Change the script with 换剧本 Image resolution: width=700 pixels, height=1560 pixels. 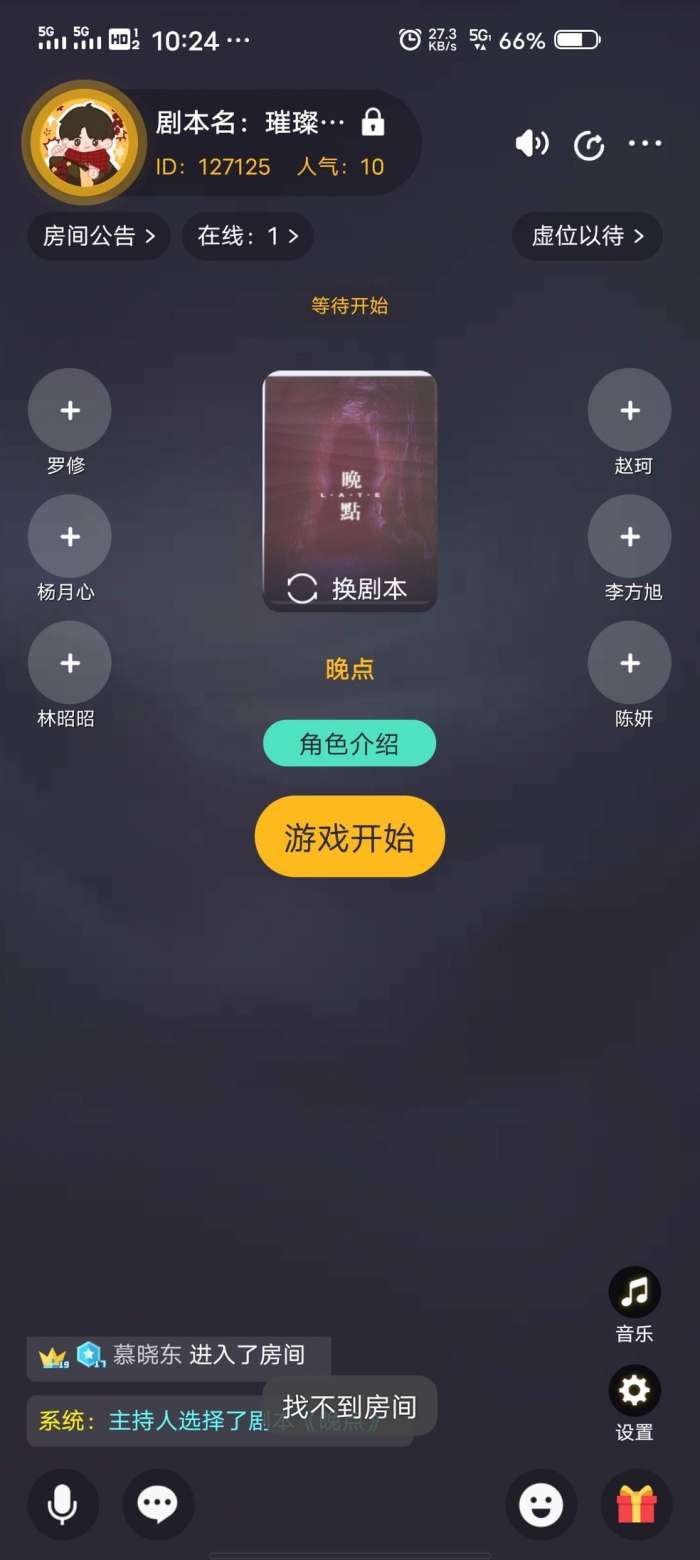click(349, 588)
